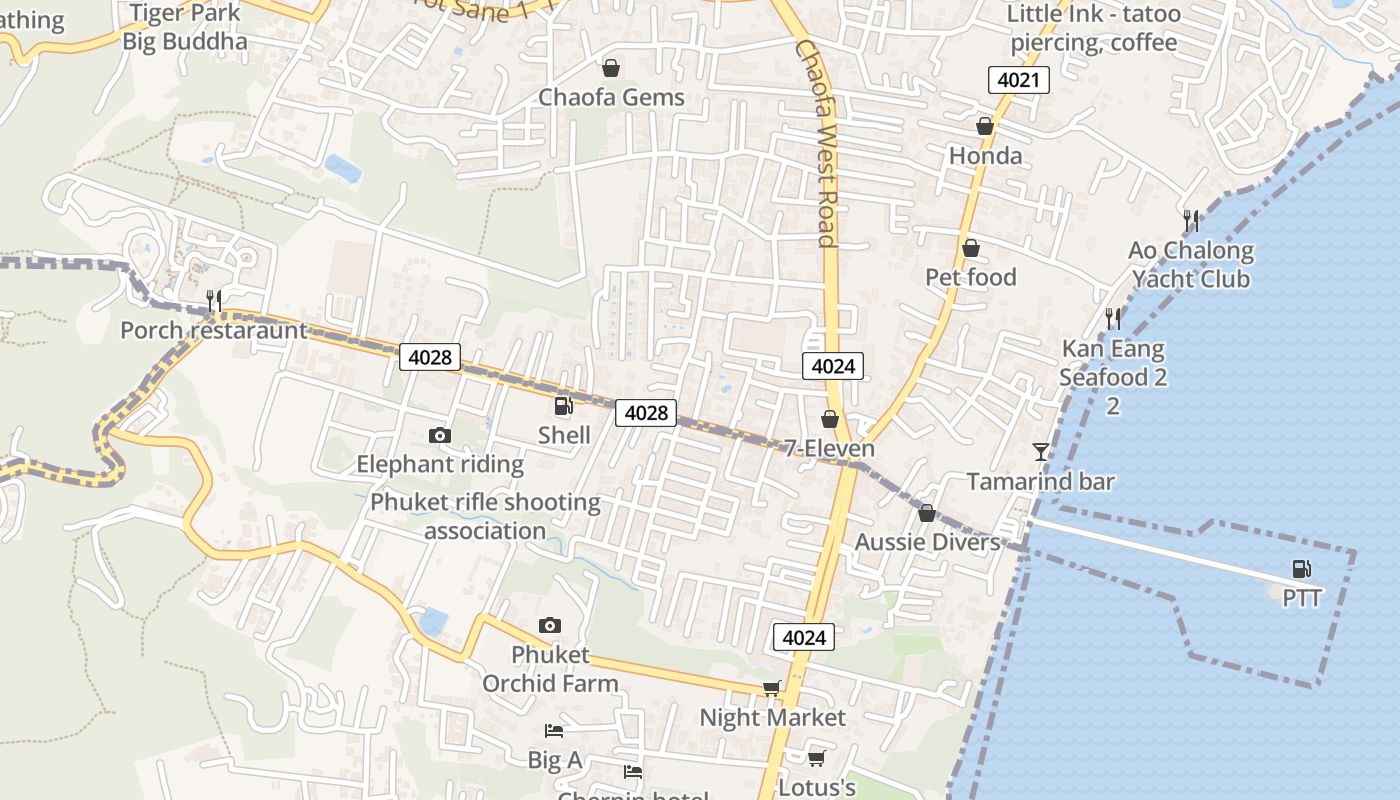Screen dimensions: 1400x800
Task: Select the Tamarind bar marker
Action: coord(1041,452)
